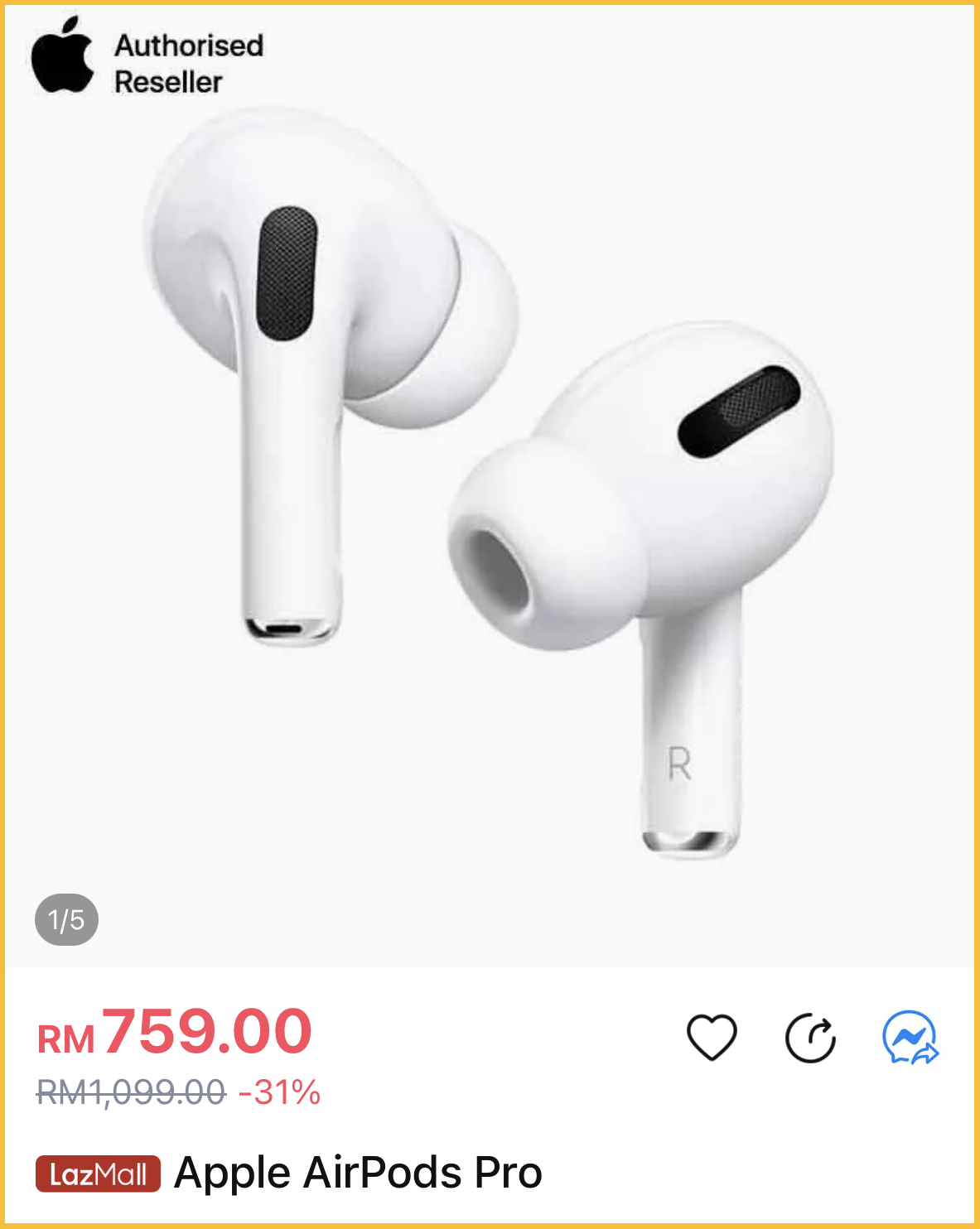Viewport: 980px width, 1229px height.
Task: Share this product via share icon
Action: tap(810, 1037)
